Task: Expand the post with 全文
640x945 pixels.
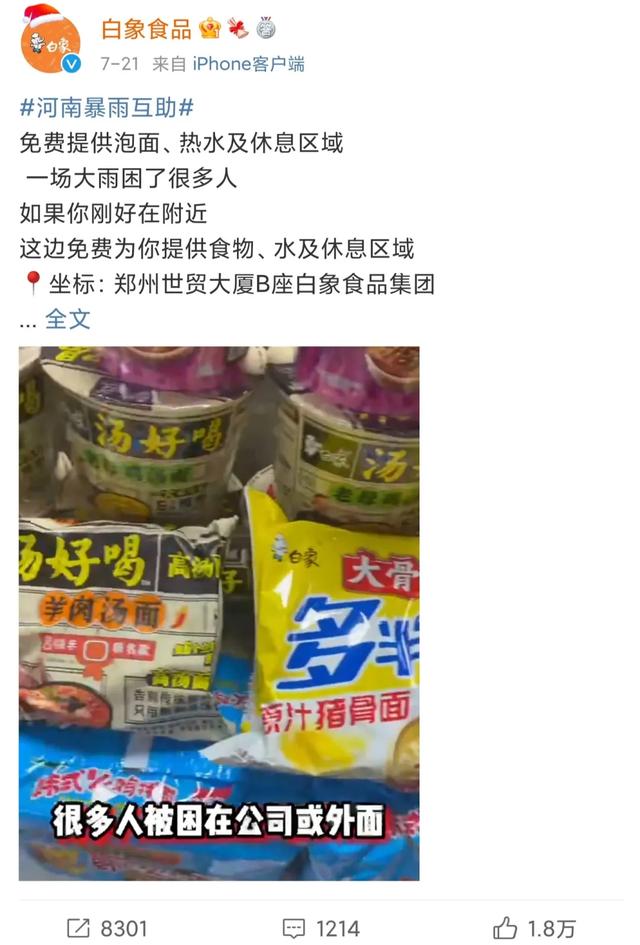Action: (68, 319)
